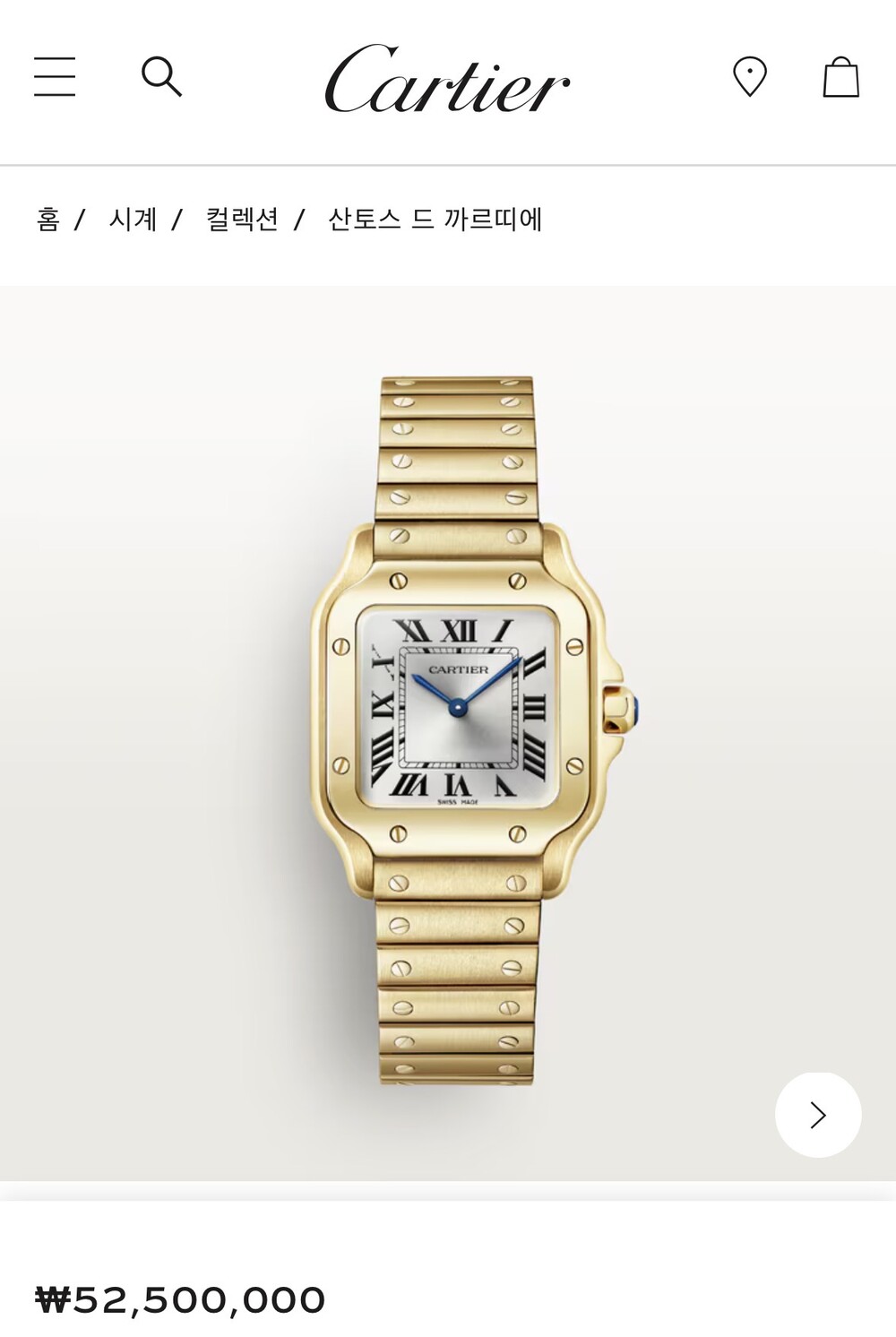Open the search magnifier
The height and width of the screenshot is (1337, 896).
coord(162,76)
